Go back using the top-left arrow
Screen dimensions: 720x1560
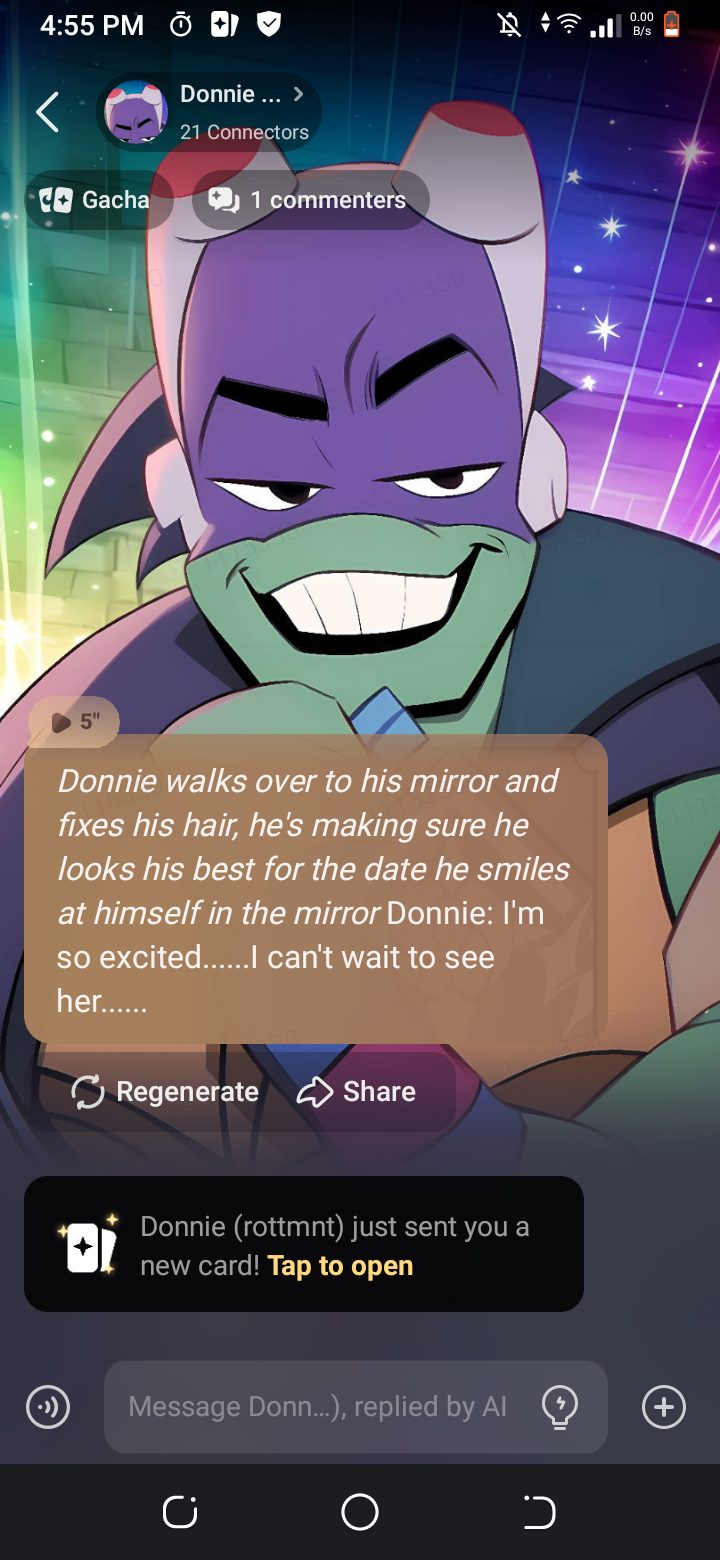(47, 112)
